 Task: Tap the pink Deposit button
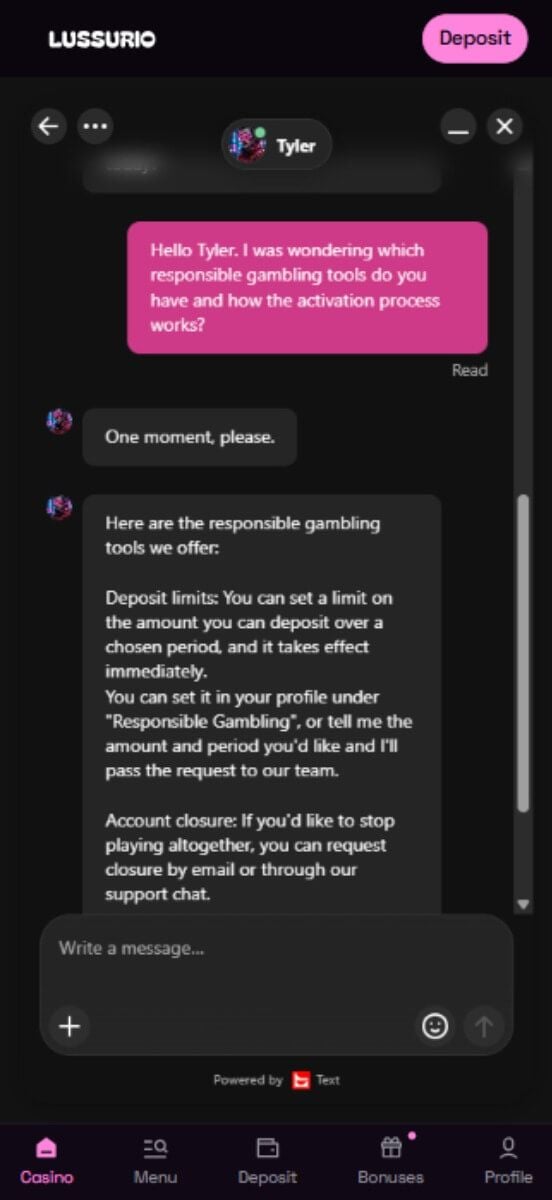point(475,39)
